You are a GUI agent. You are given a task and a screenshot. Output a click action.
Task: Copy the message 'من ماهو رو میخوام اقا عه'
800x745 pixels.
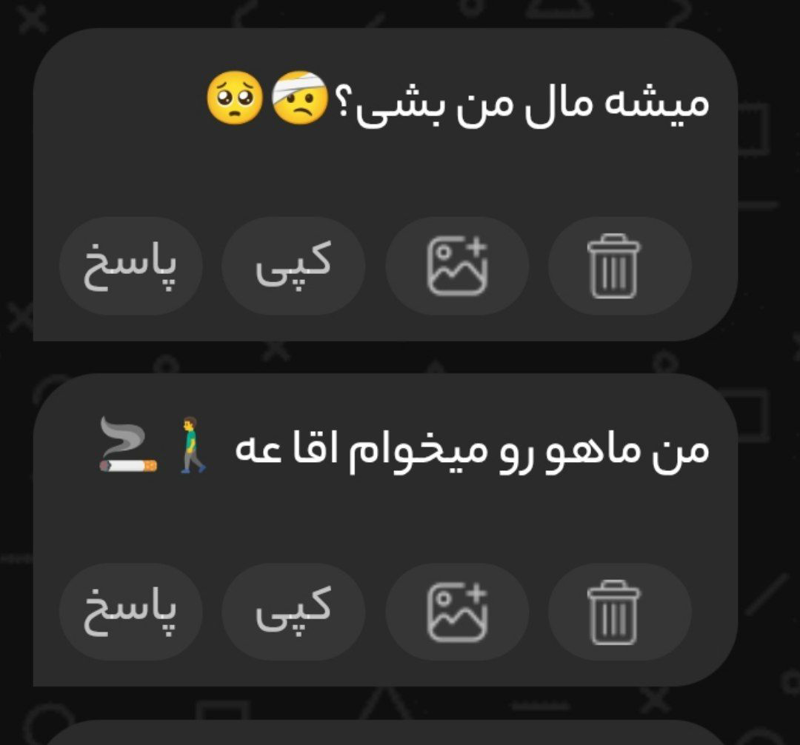coord(293,612)
